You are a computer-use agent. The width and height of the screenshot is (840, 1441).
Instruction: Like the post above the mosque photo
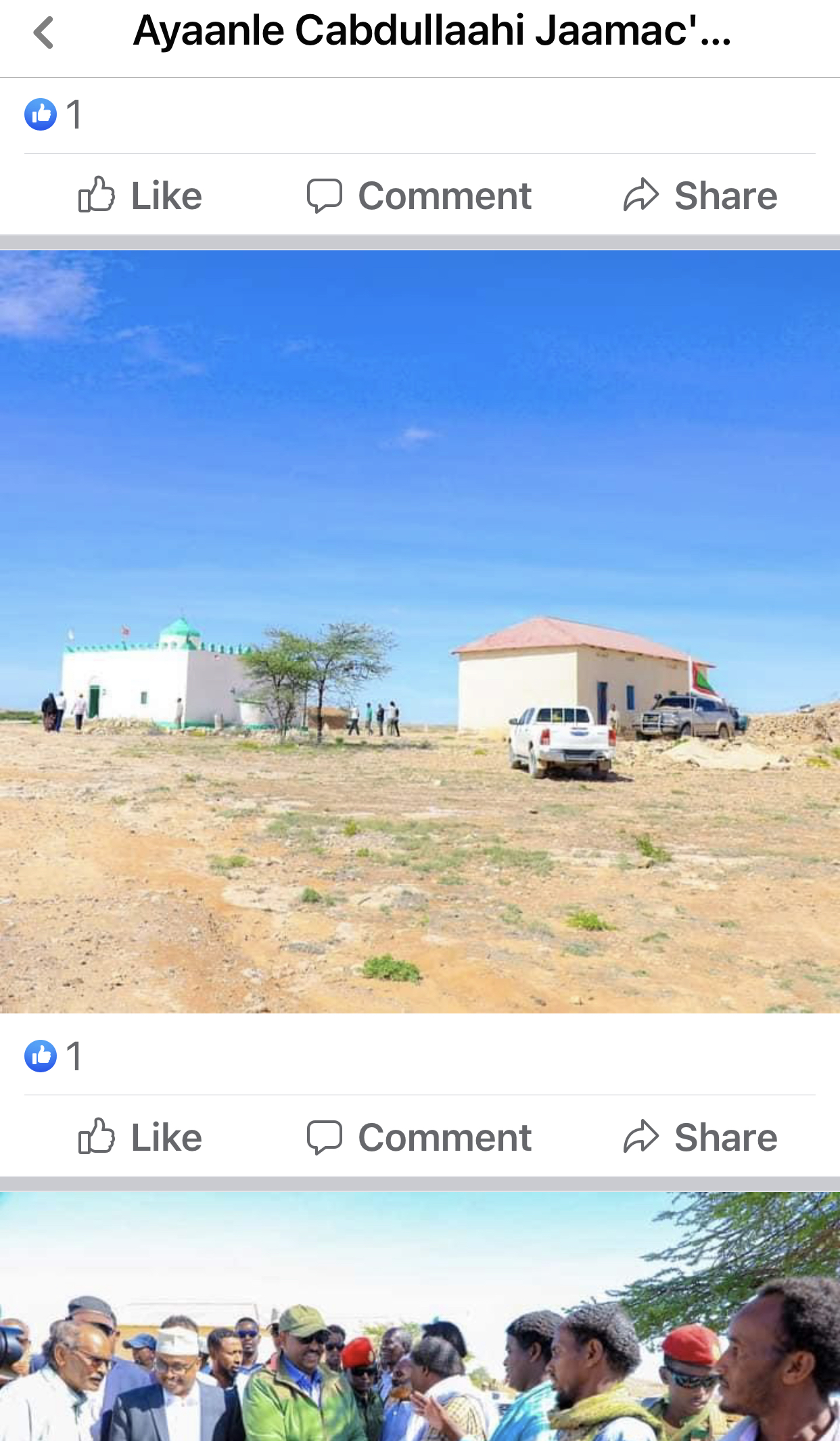click(x=140, y=196)
